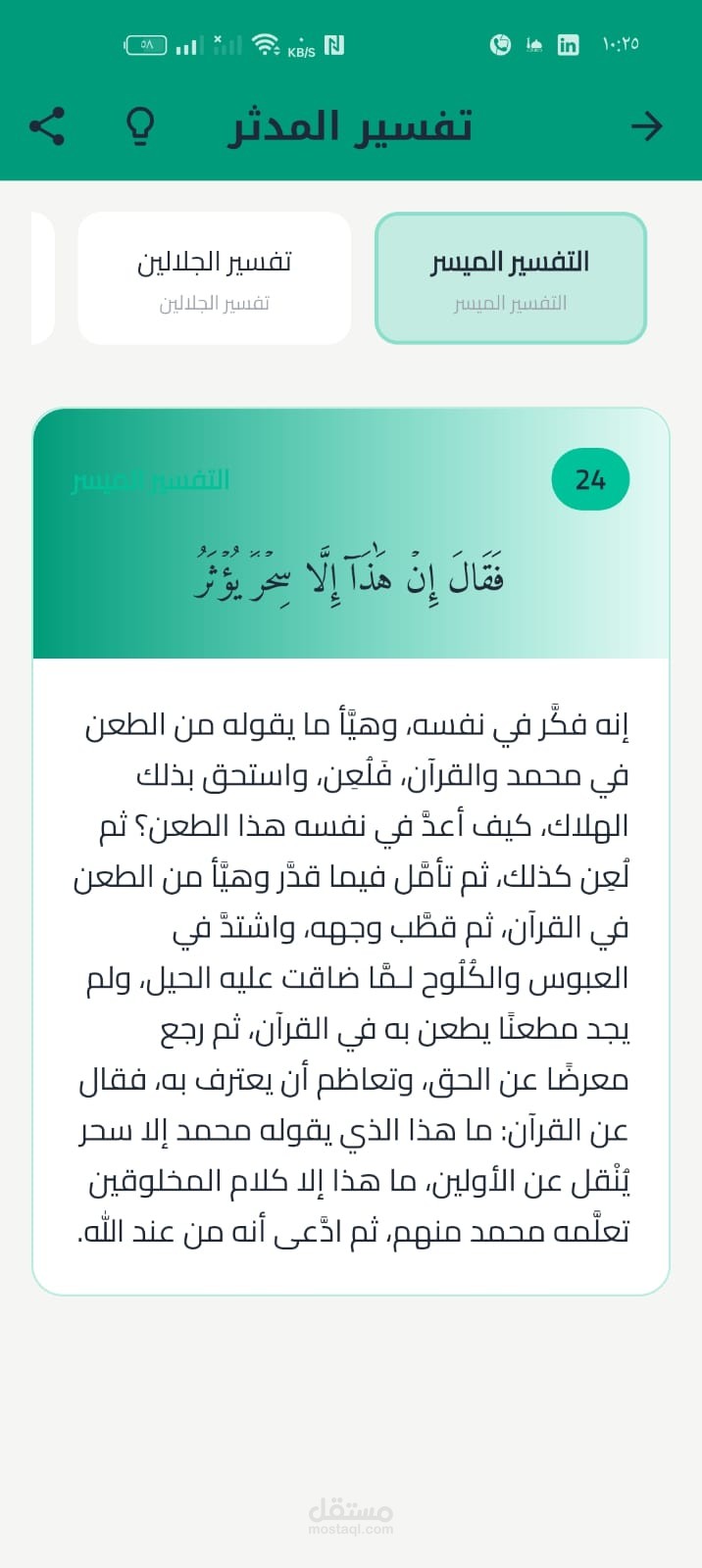This screenshot has height=1568, width=702.
Task: Select the التفسير الميسر tab
Action: pos(511,278)
